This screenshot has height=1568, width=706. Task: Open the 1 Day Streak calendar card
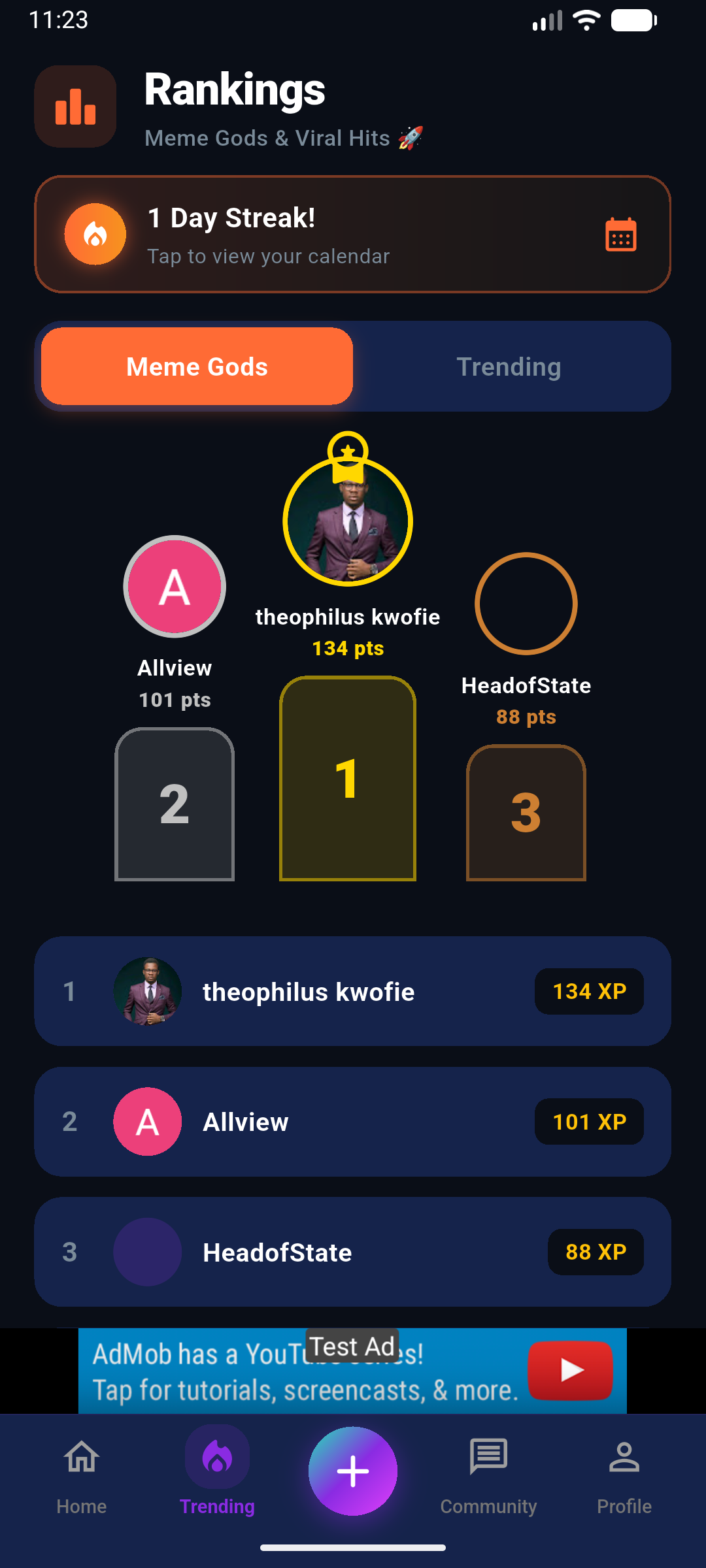coord(353,235)
